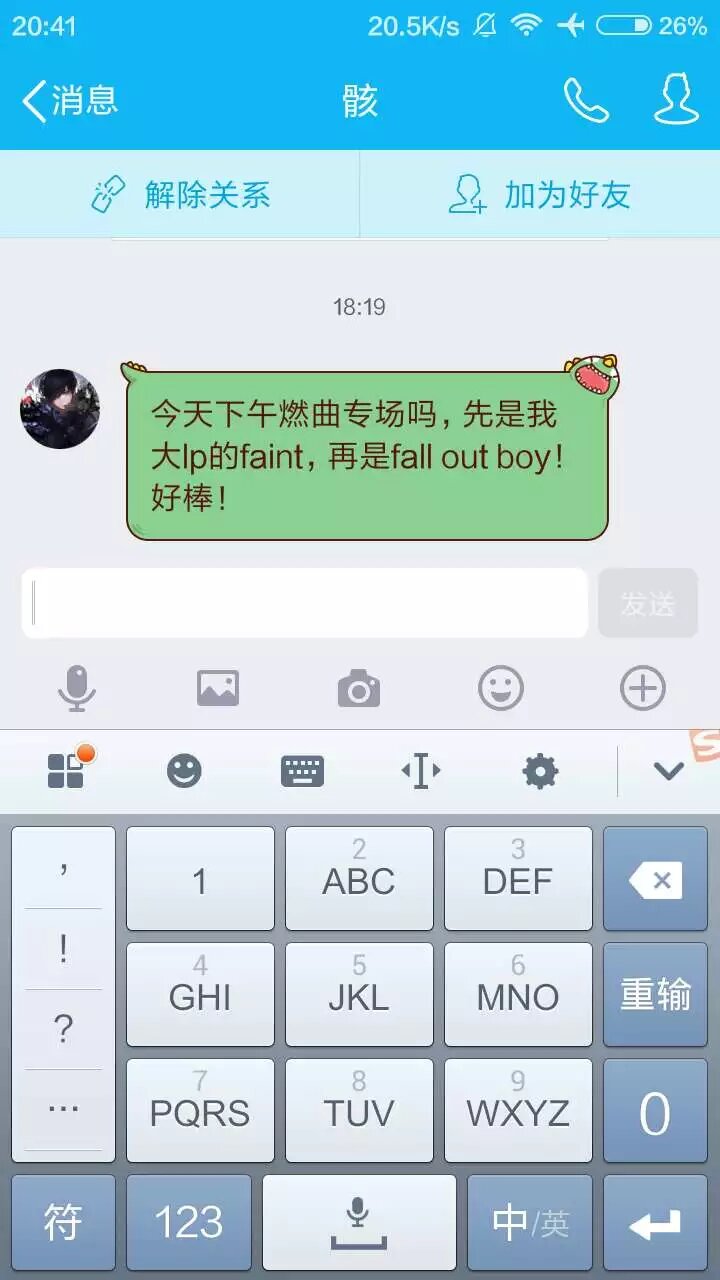720x1280 pixels.
Task: Record a voice message with microphone
Action: pyautogui.click(x=77, y=688)
